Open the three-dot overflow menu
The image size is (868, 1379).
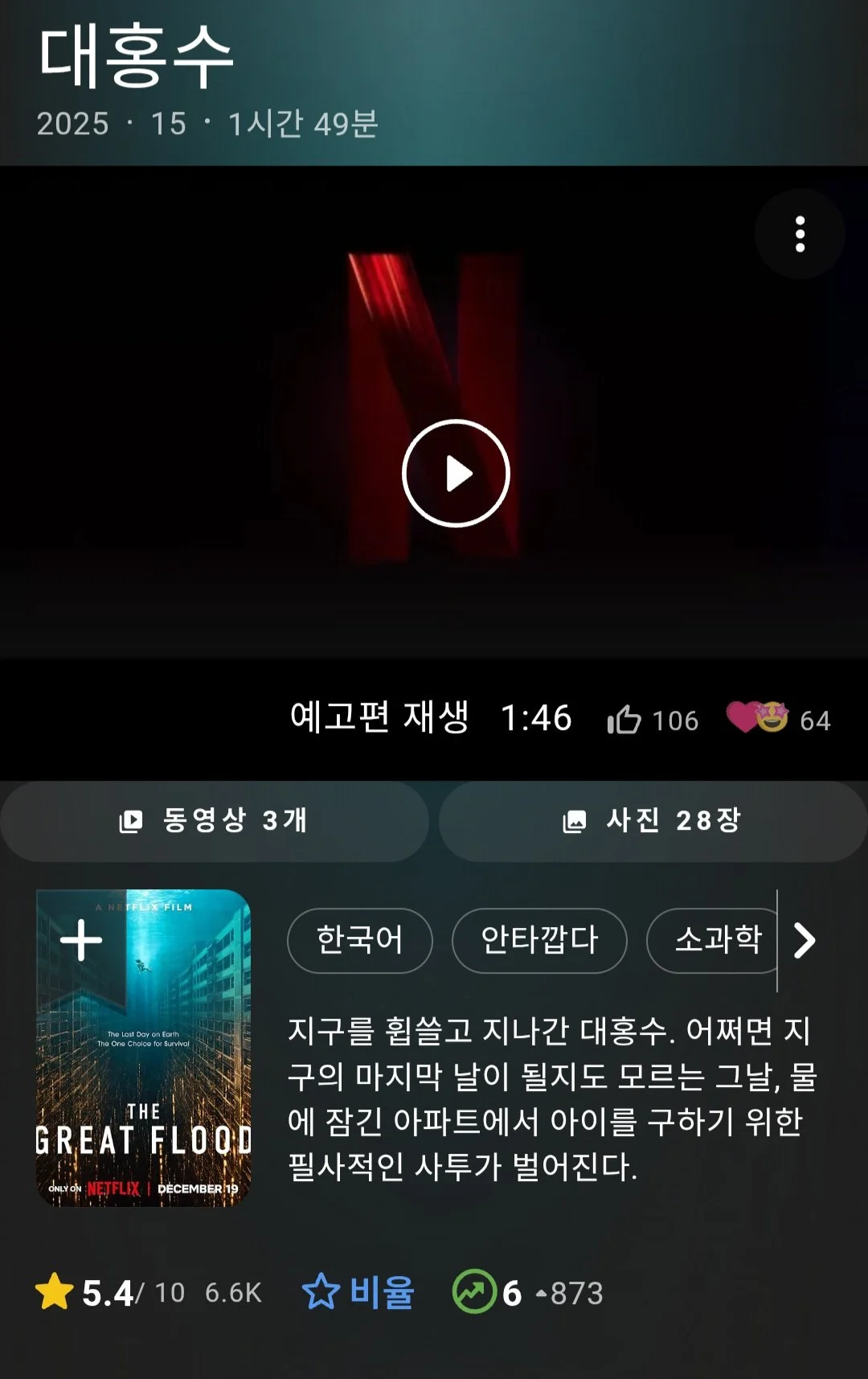[799, 234]
